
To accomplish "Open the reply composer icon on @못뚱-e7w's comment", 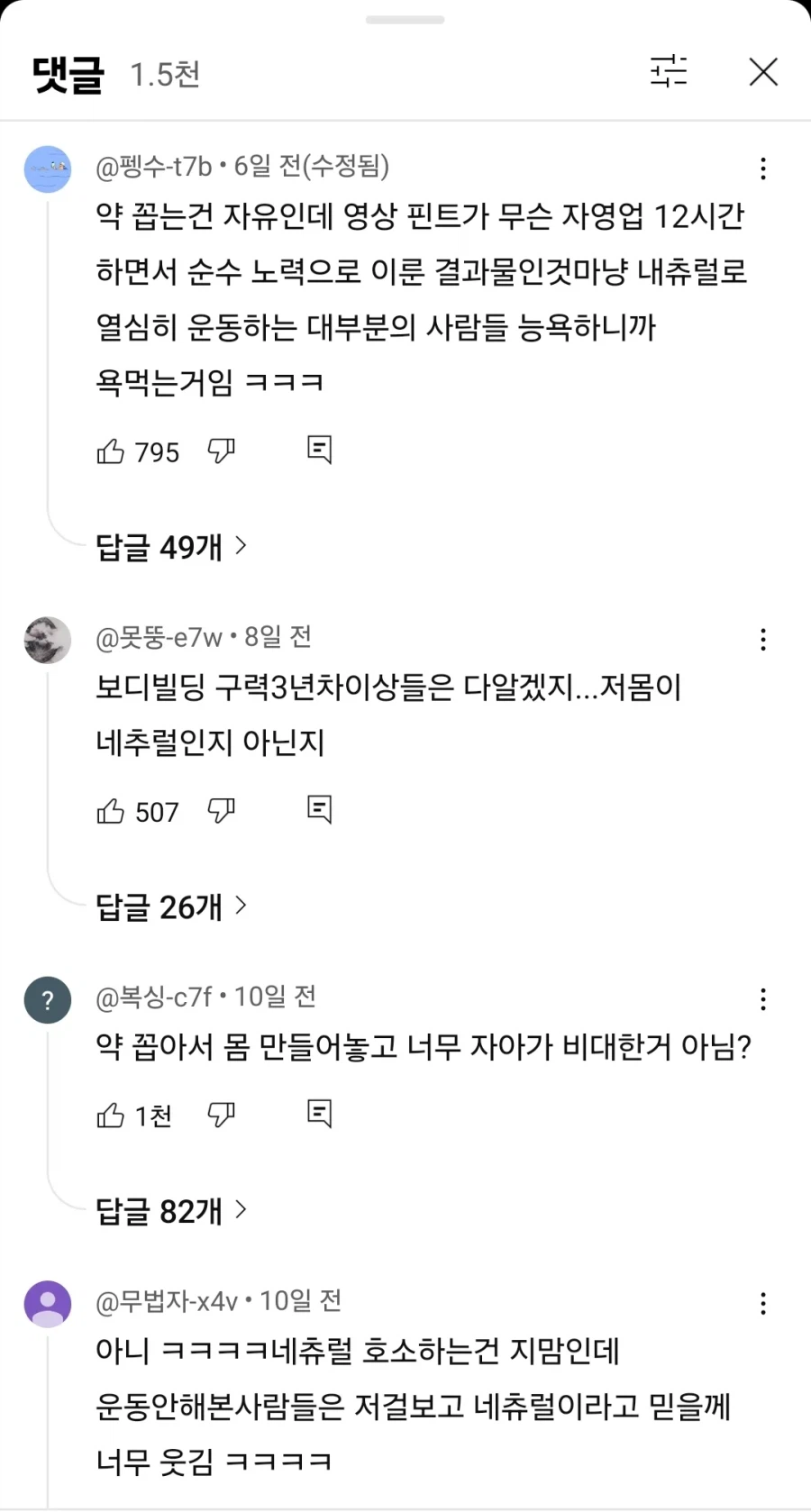I will [x=318, y=809].
